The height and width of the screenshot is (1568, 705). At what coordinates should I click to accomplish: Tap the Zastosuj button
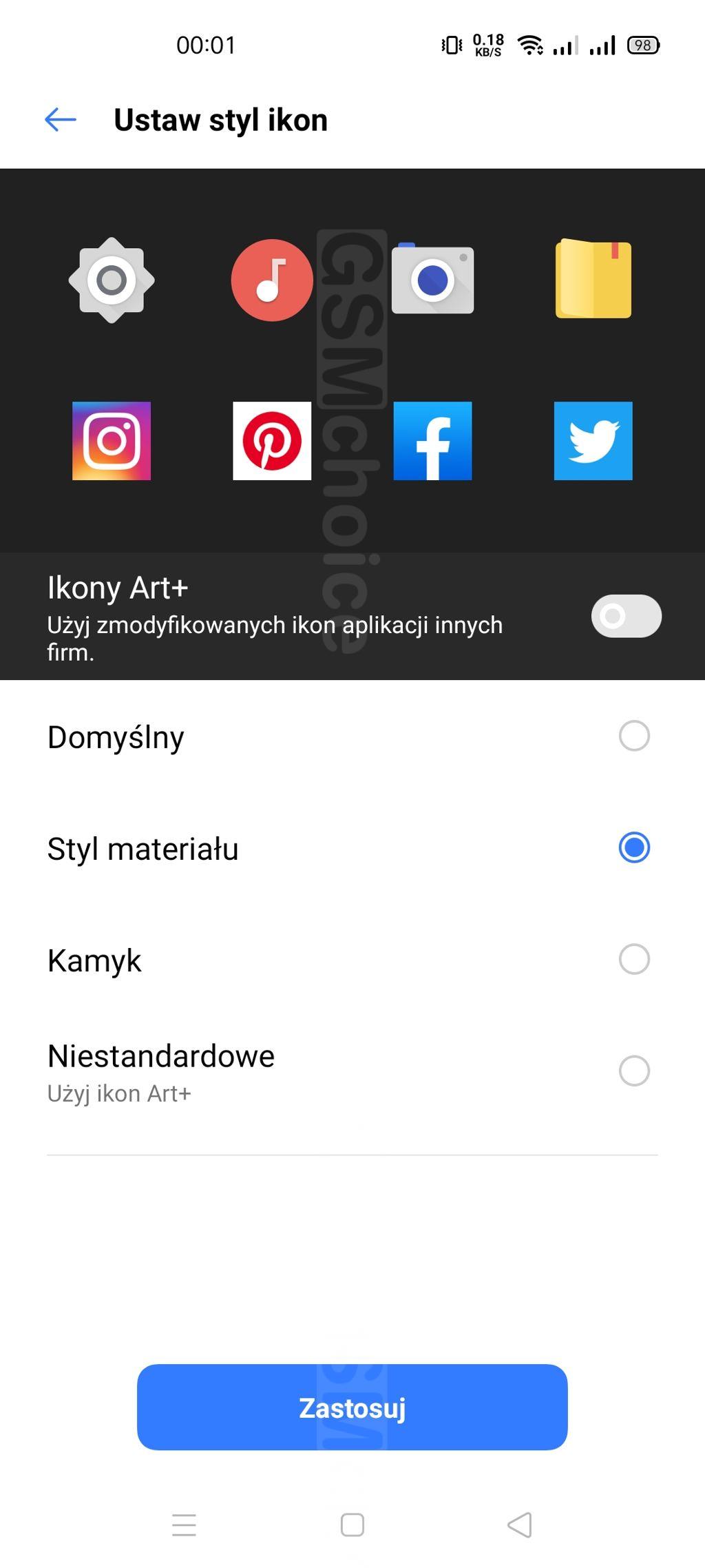pyautogui.click(x=352, y=1407)
